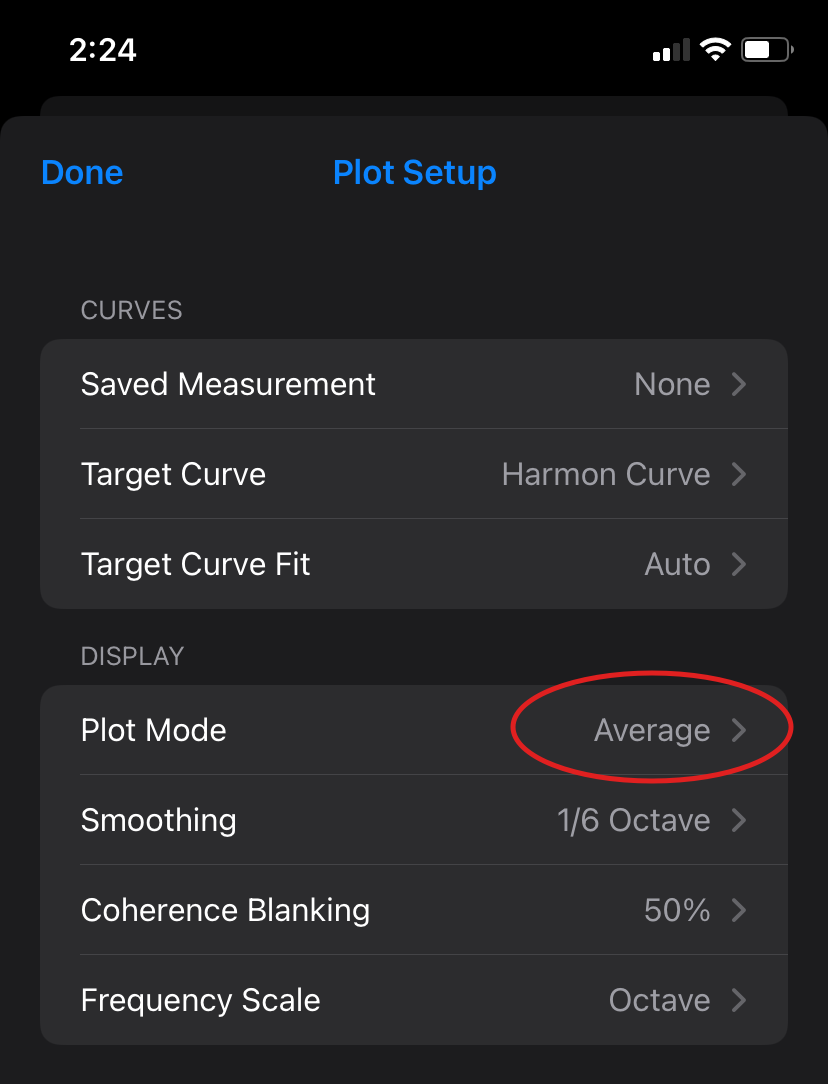The image size is (828, 1084).
Task: Adjust Coherence Blanking percentage value
Action: [x=677, y=909]
